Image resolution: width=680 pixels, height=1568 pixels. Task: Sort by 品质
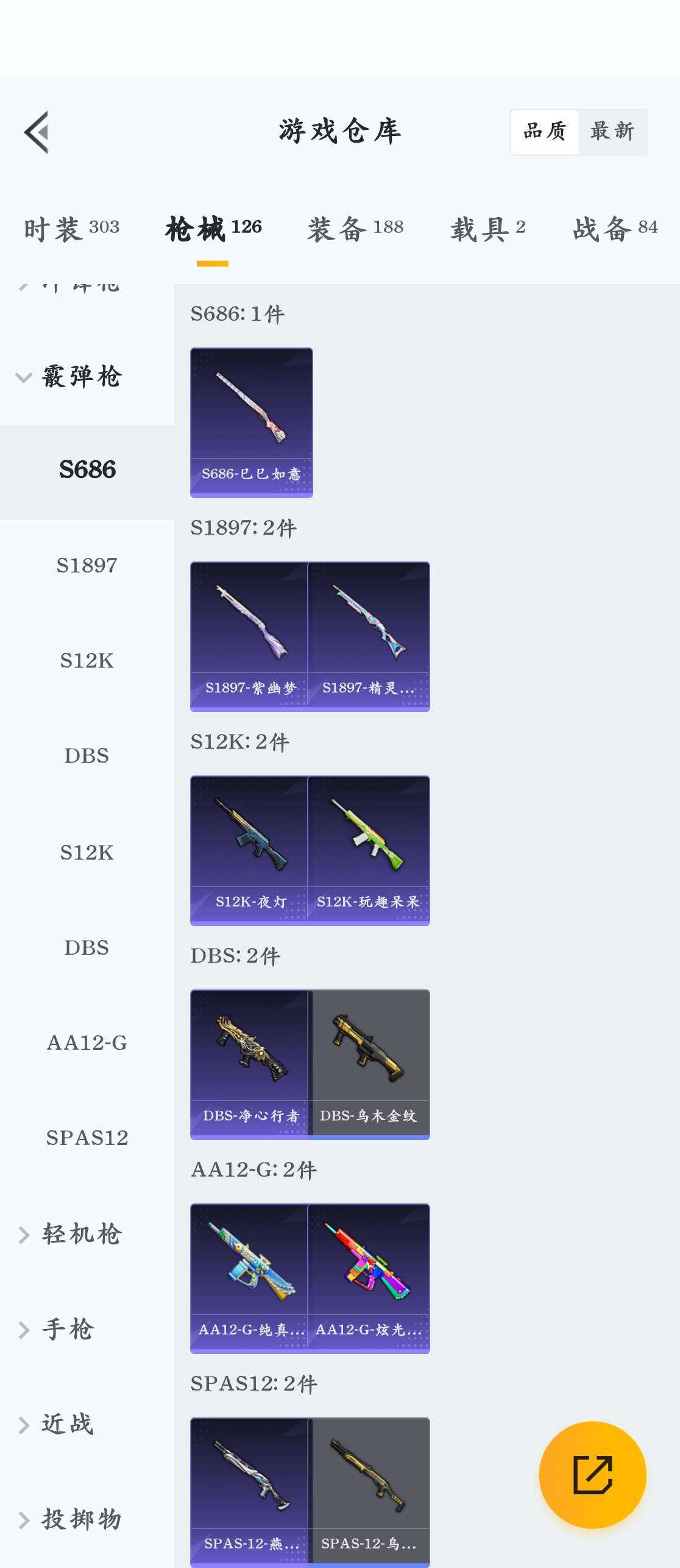click(x=545, y=132)
